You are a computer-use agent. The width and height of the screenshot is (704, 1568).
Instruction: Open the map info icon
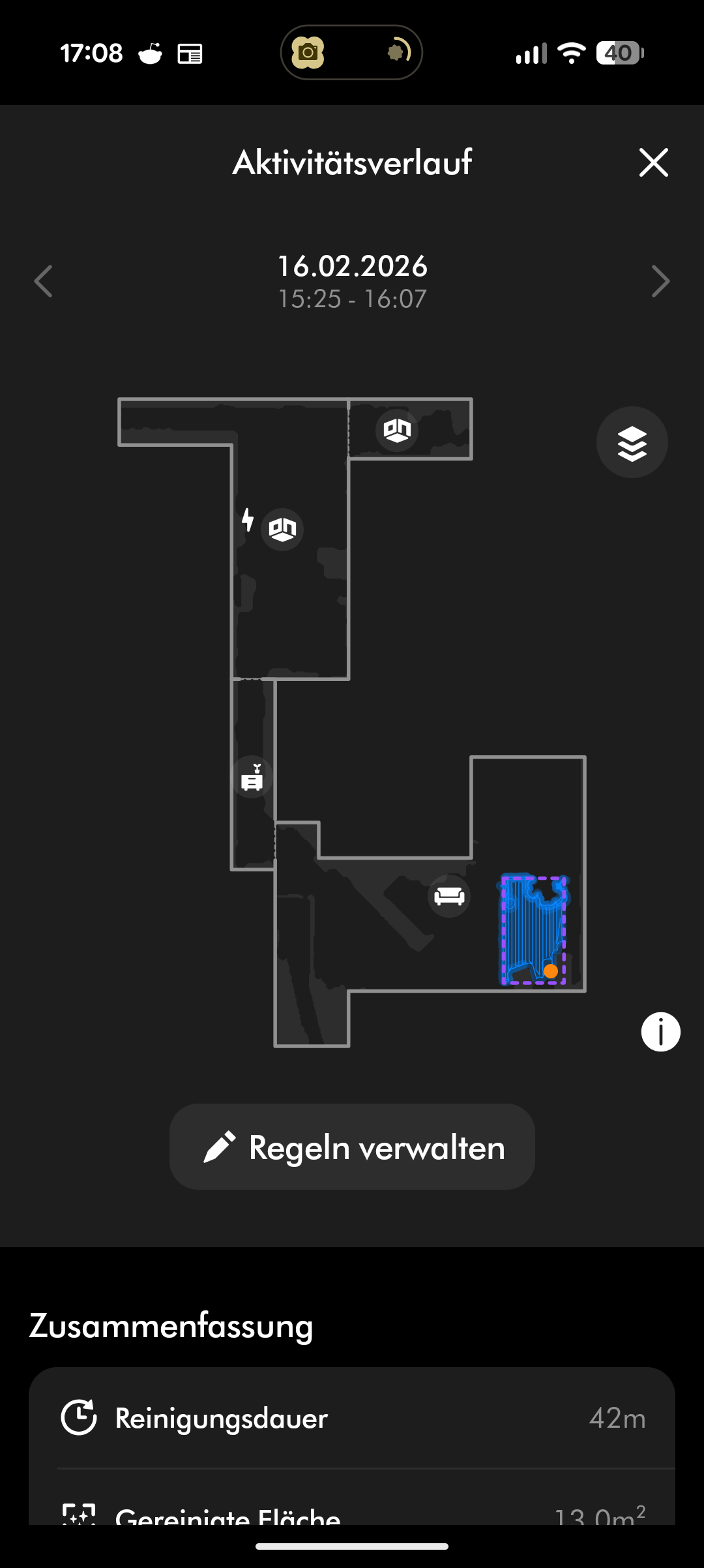660,1032
